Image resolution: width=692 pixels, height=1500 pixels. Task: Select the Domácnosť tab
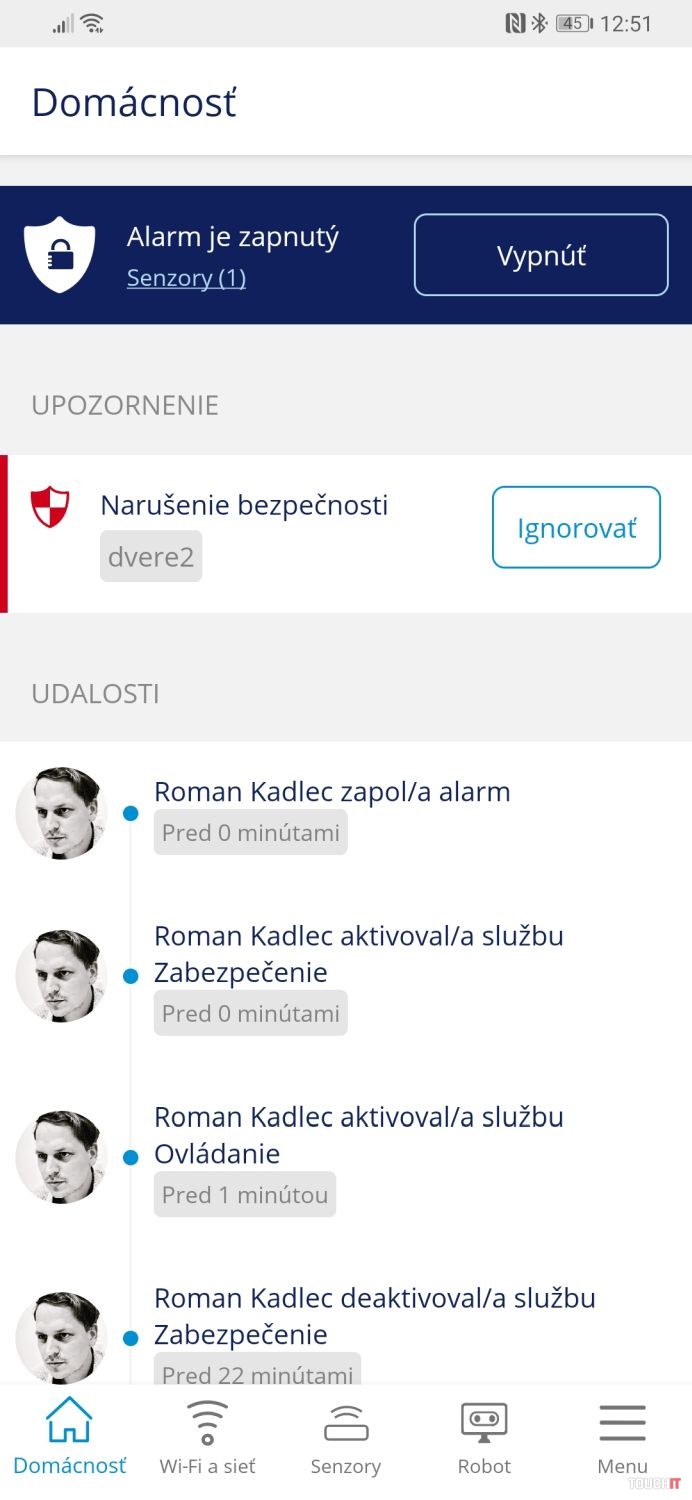70,1438
